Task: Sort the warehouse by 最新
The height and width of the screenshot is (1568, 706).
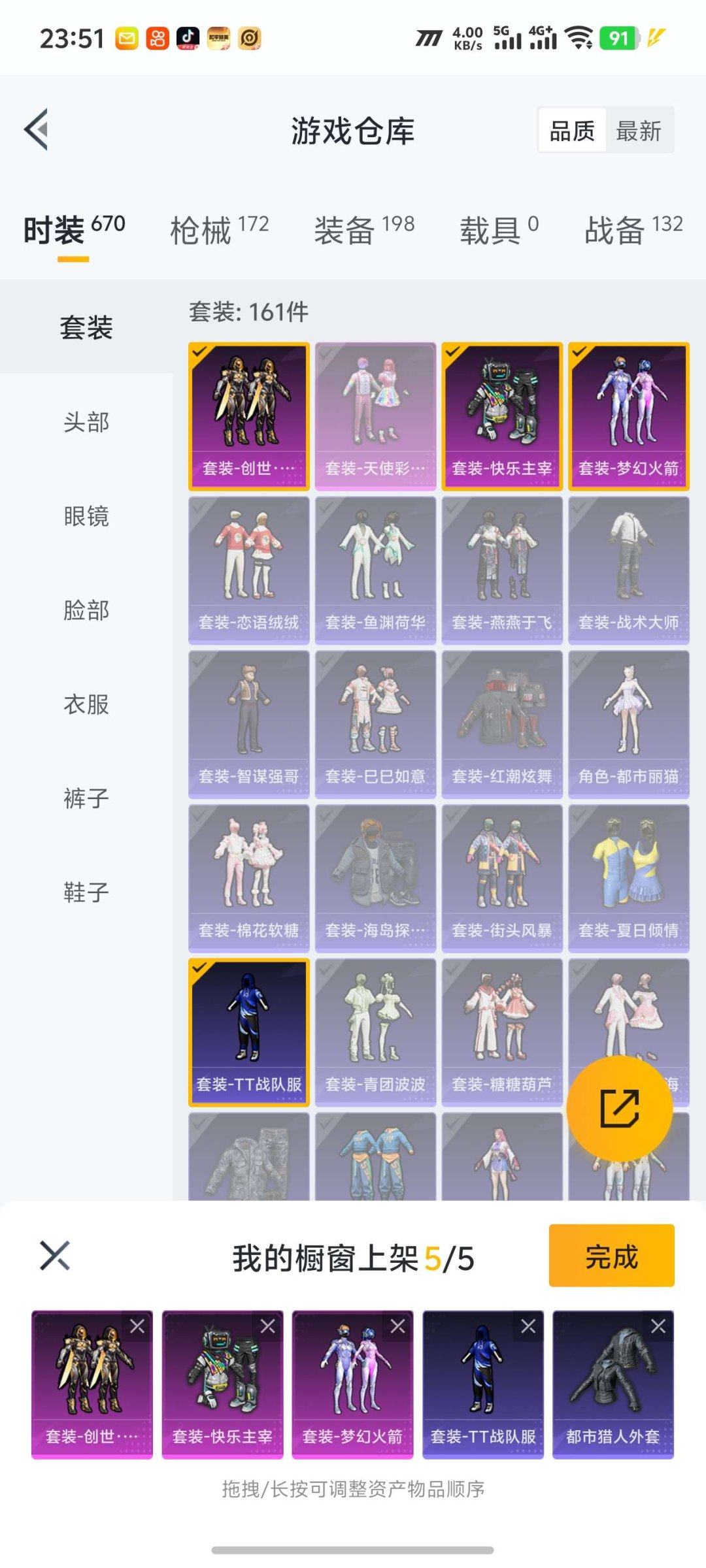Action: click(639, 131)
